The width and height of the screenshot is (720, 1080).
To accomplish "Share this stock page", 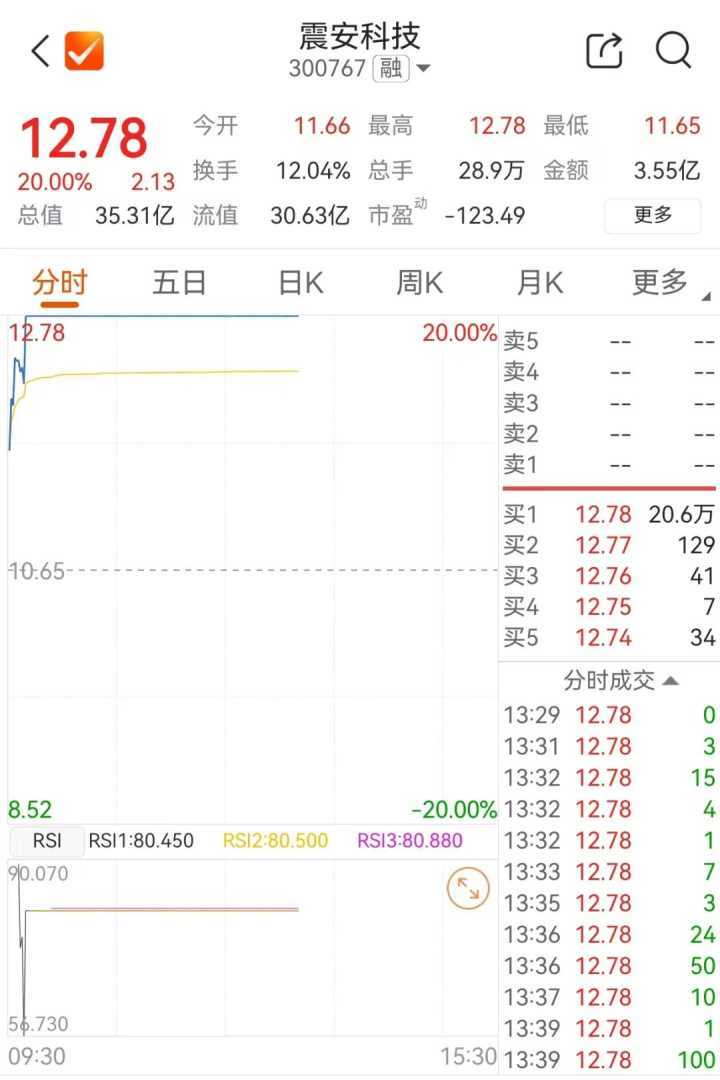I will click(604, 51).
